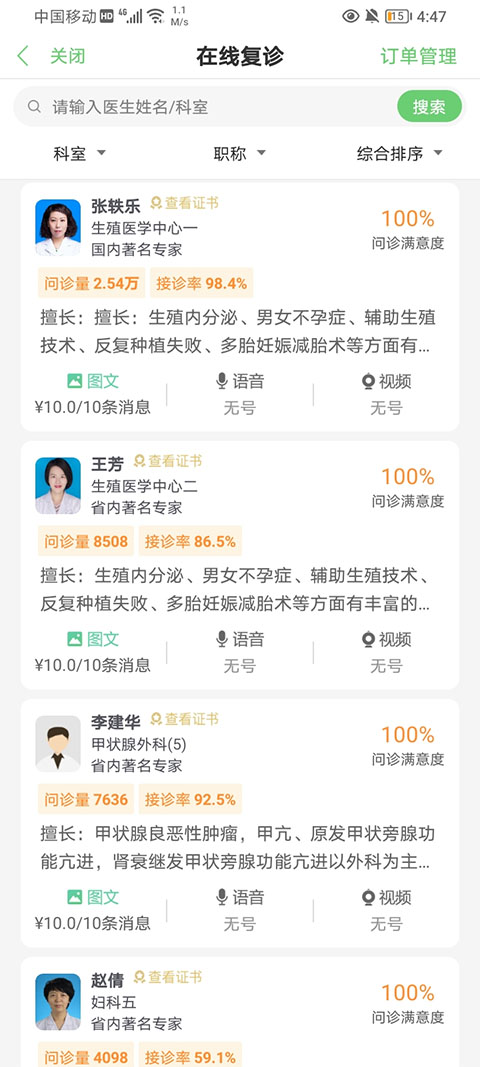Open doctor 李建华's profile card
Viewport: 480px width, 1067px height.
click(240, 823)
